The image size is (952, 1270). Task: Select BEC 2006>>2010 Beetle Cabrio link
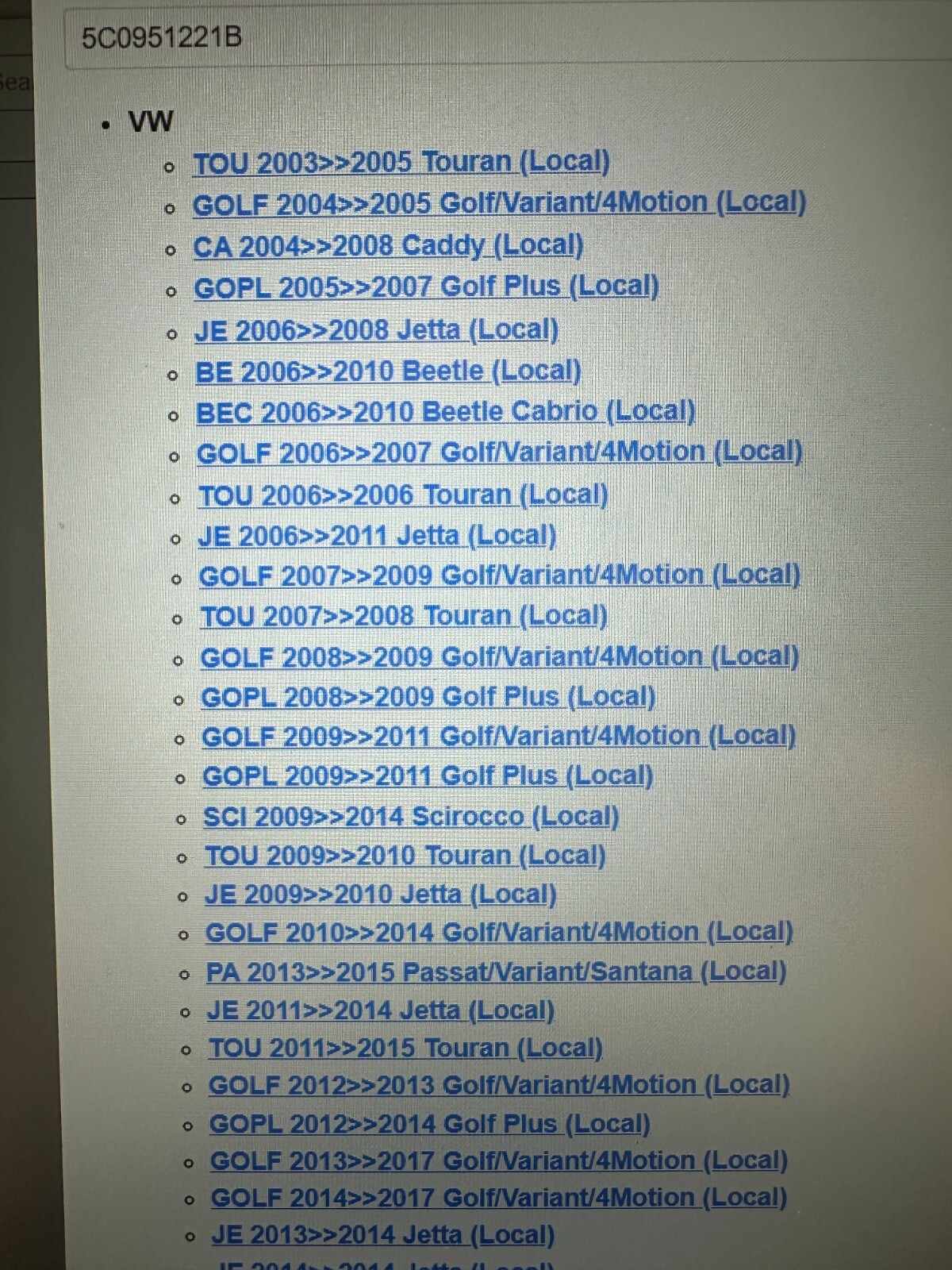(x=445, y=412)
